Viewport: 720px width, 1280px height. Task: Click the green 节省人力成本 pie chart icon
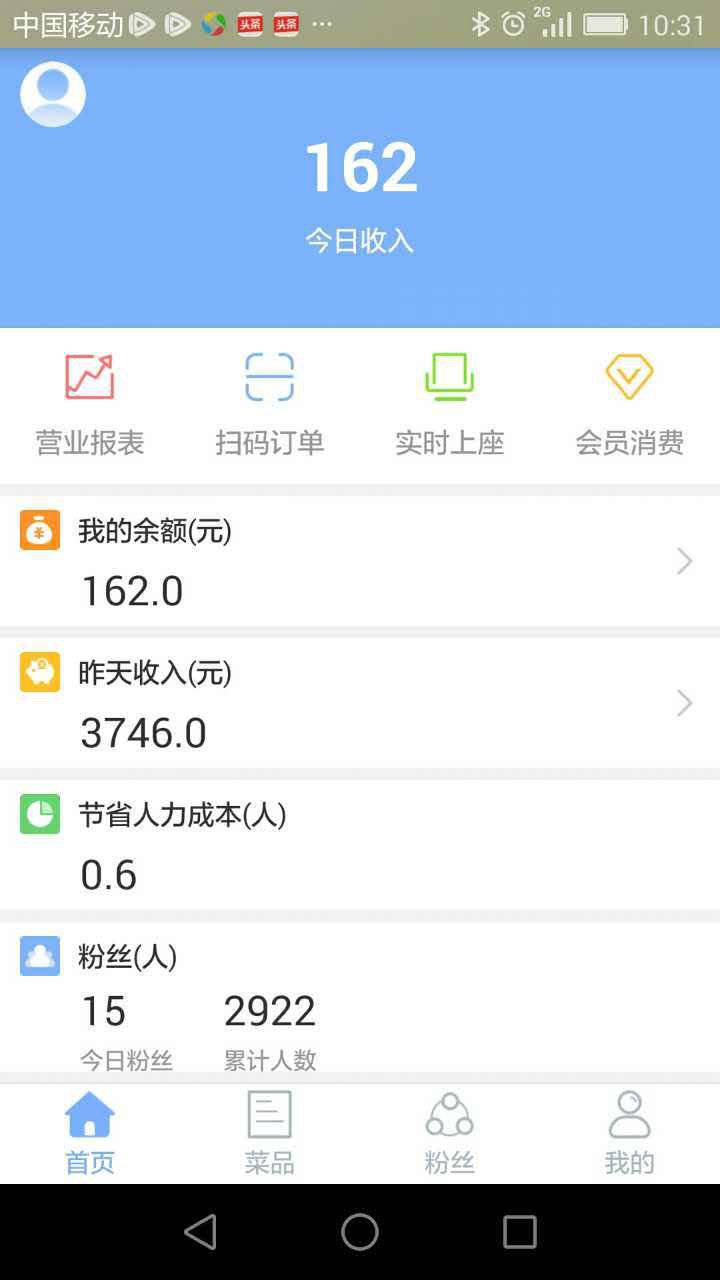tap(39, 814)
